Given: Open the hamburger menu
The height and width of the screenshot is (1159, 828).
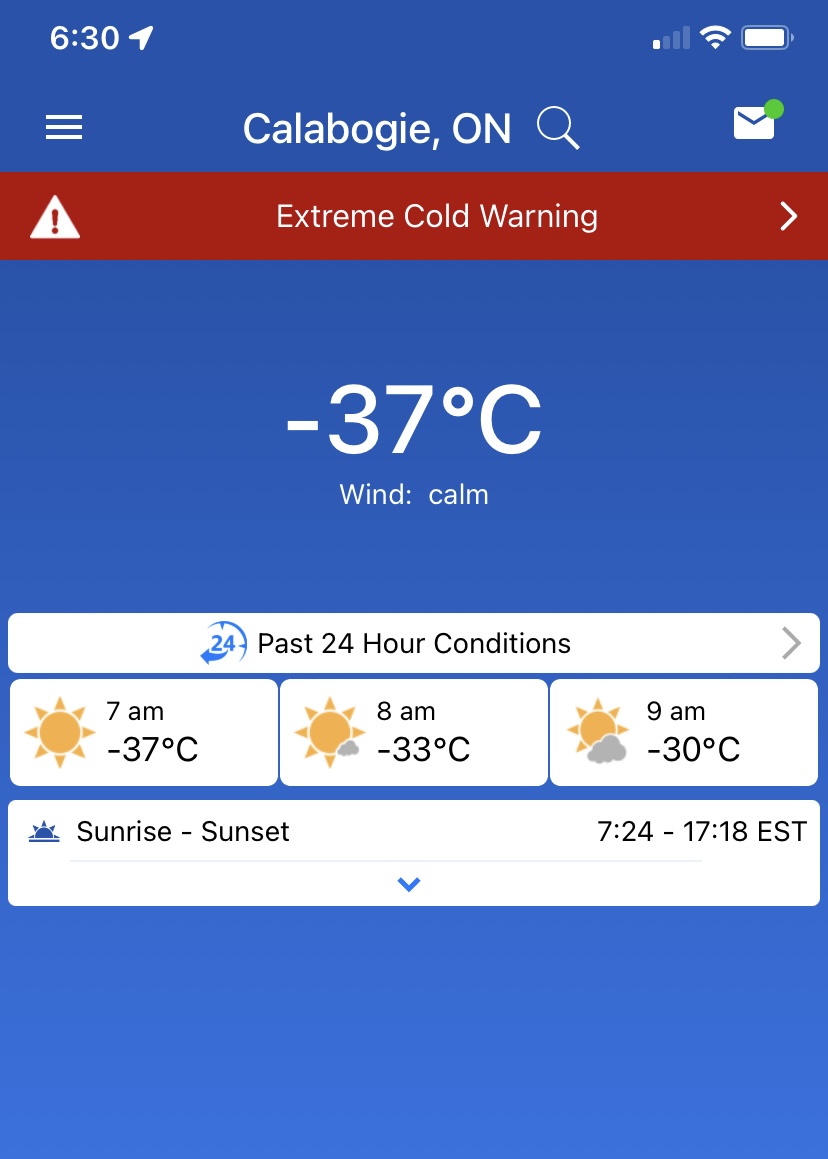Looking at the screenshot, I should point(64,128).
